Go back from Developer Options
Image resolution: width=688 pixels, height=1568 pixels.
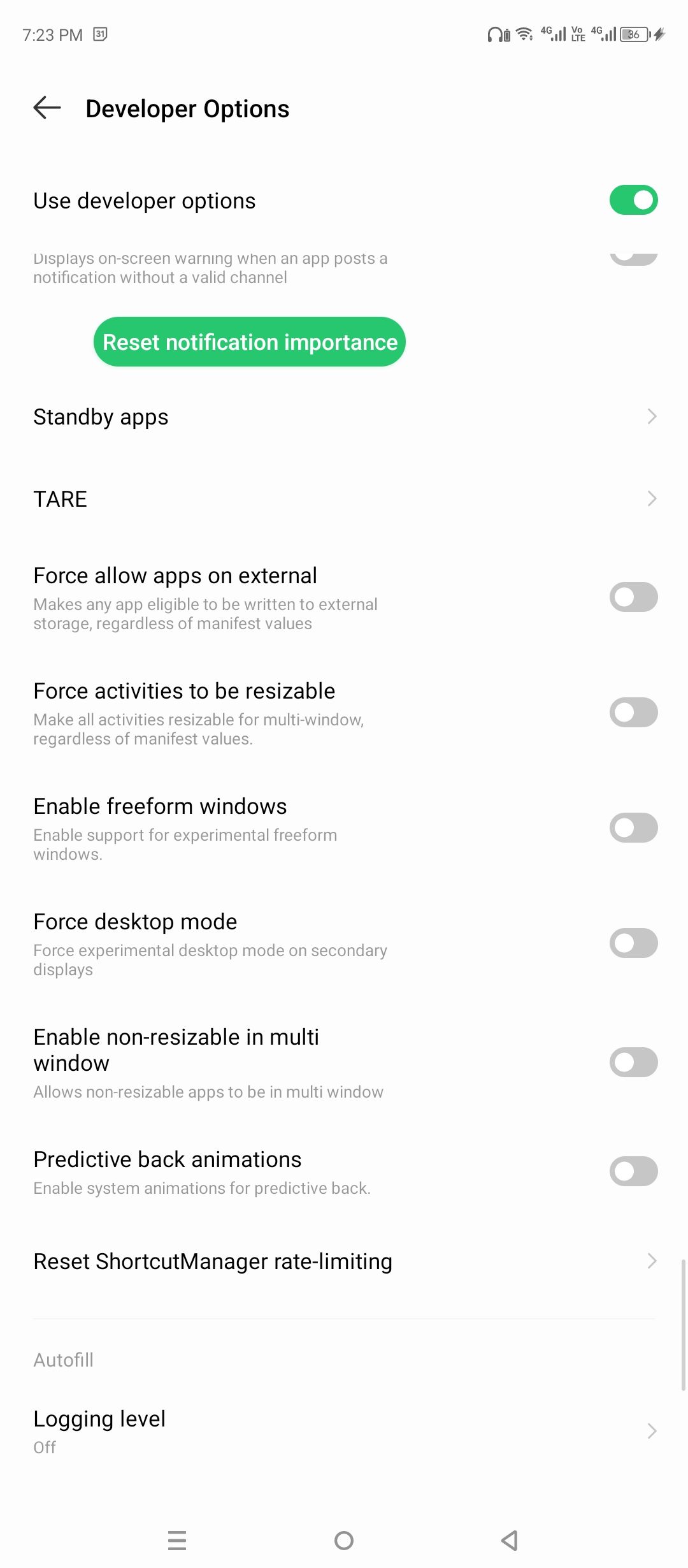point(47,108)
